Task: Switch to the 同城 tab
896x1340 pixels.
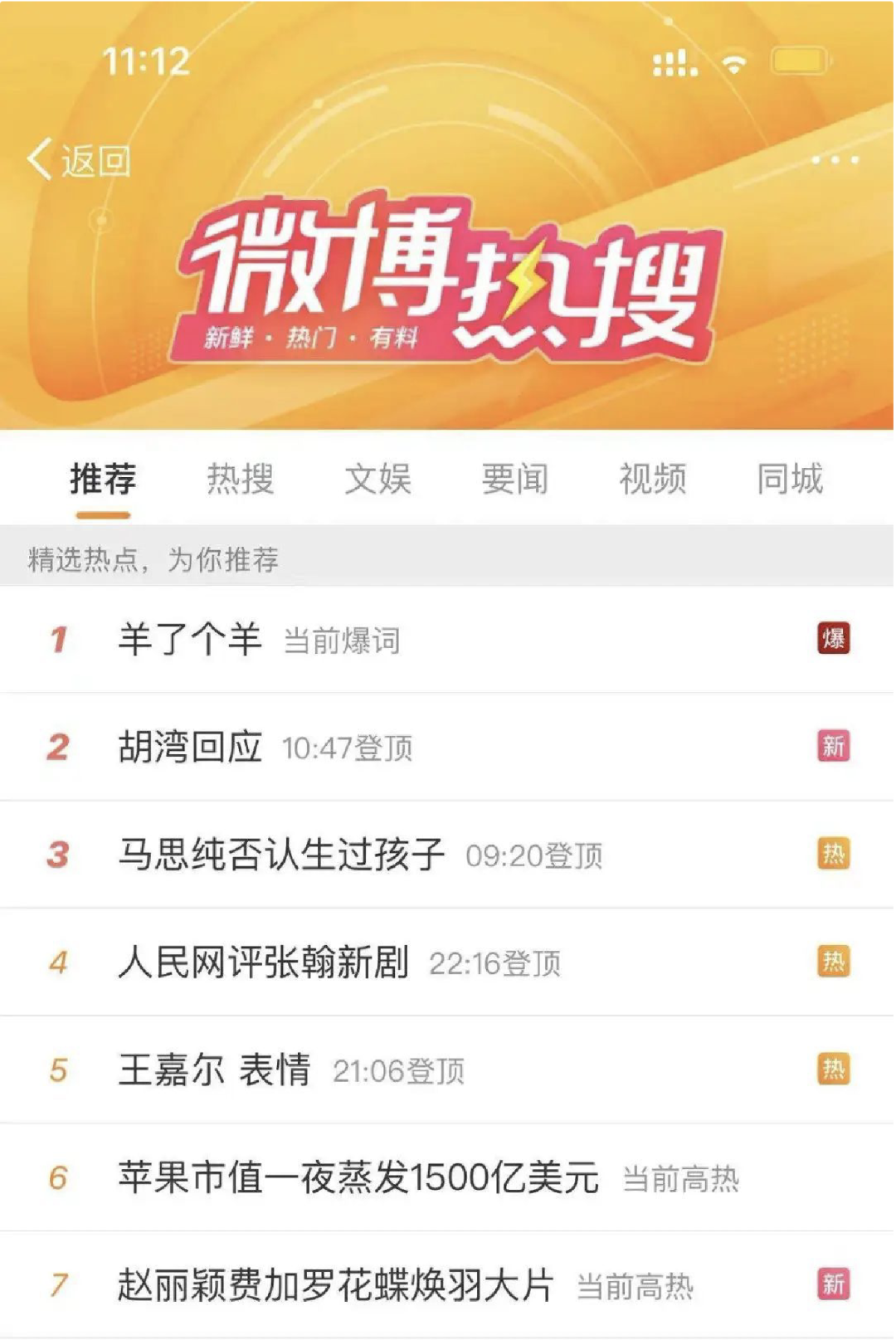Action: (x=790, y=479)
